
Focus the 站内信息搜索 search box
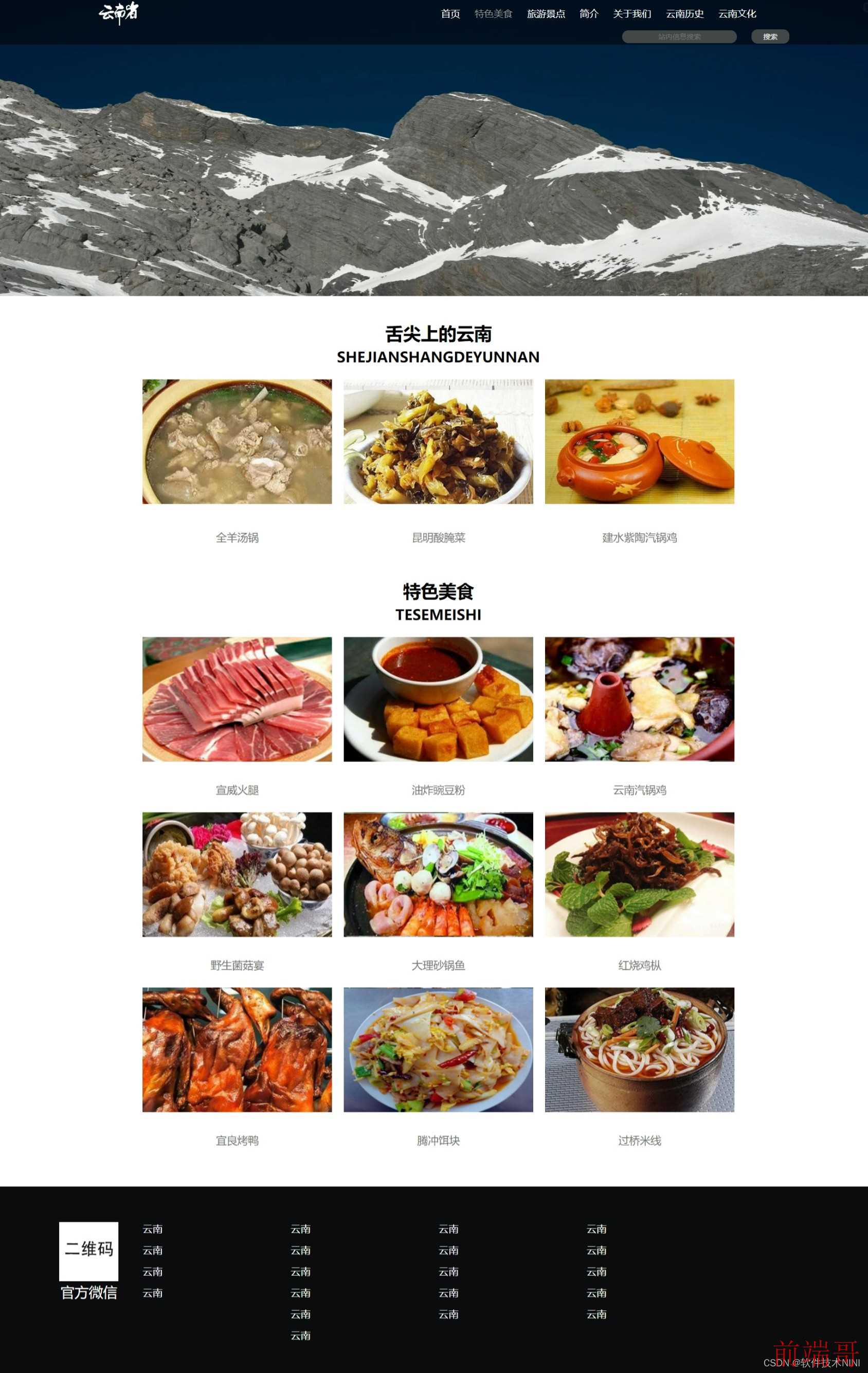(x=679, y=37)
